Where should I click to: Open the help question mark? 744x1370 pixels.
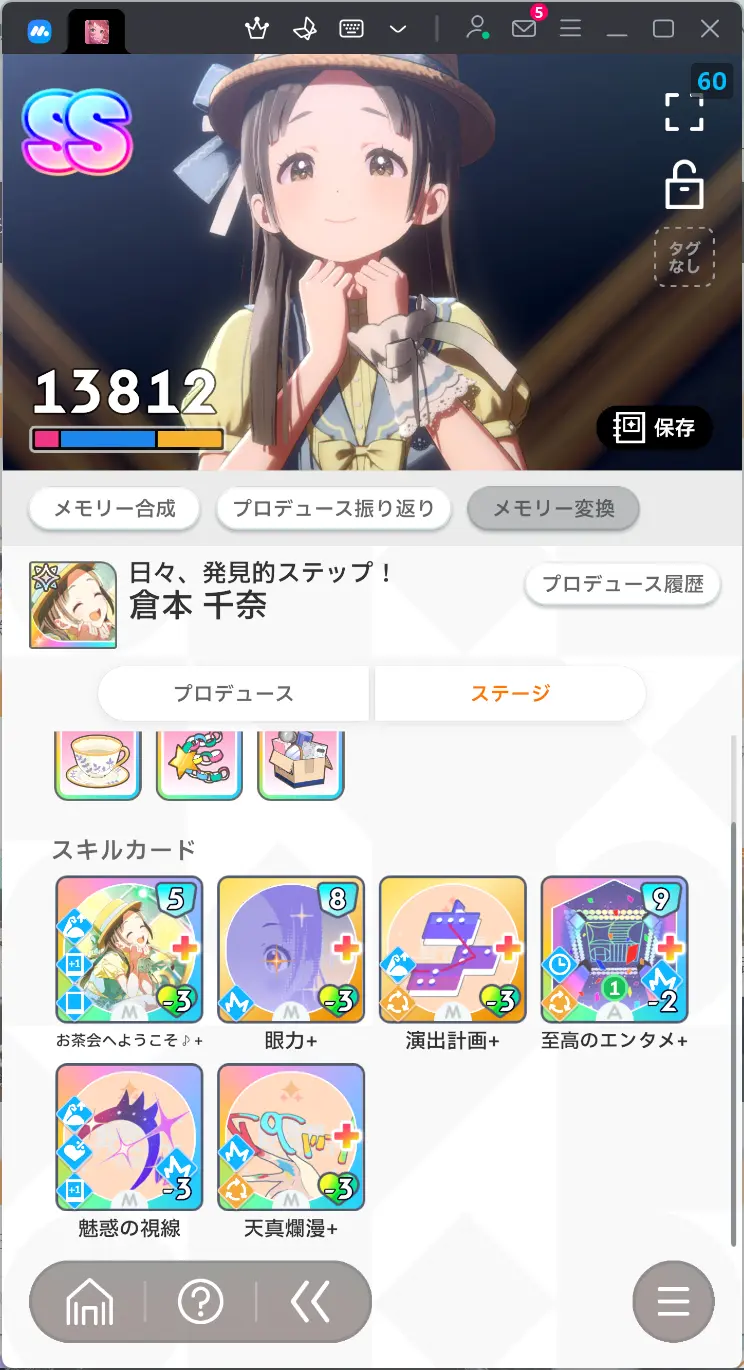coord(200,1302)
